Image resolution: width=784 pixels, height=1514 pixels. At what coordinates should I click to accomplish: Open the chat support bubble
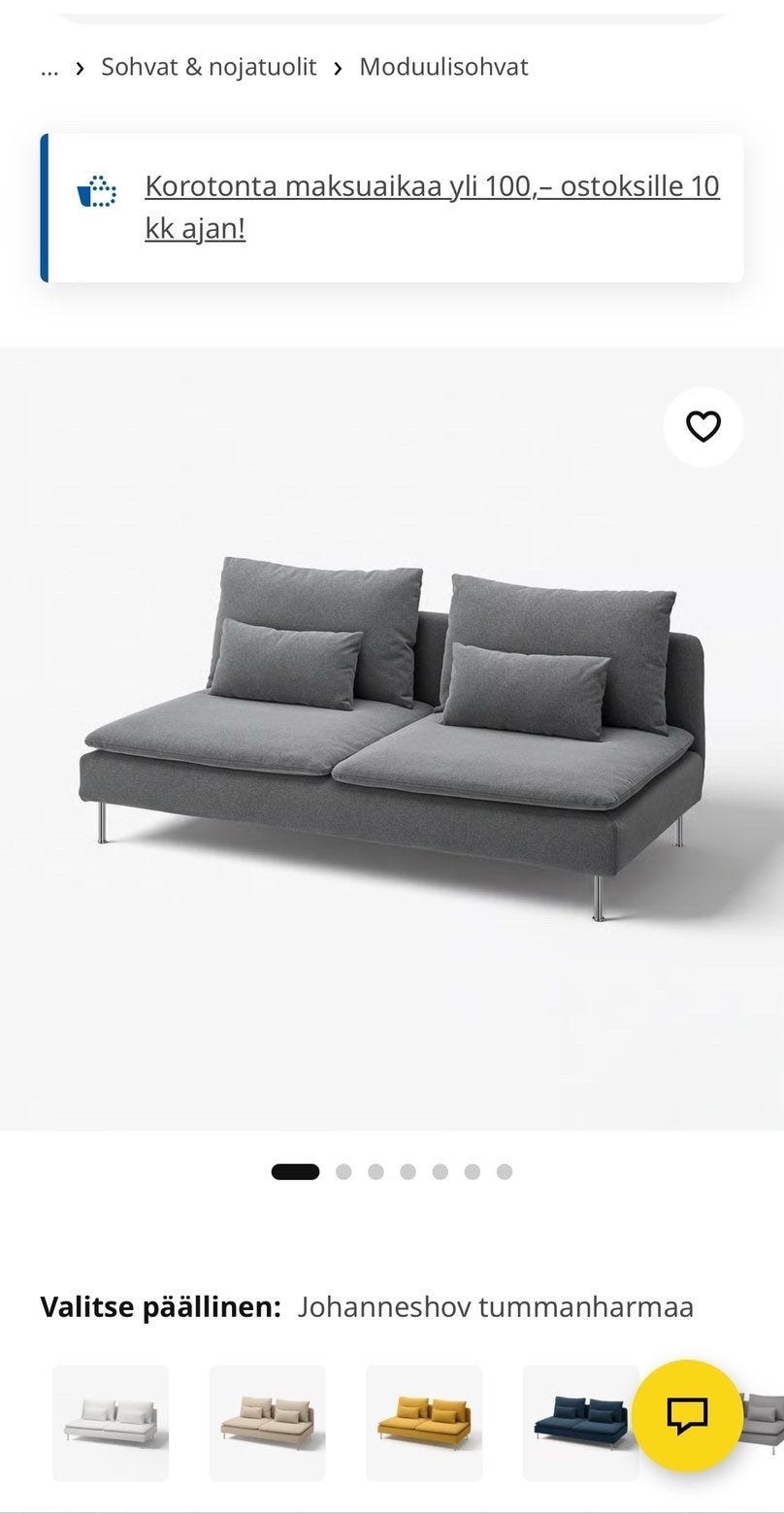(688, 1415)
